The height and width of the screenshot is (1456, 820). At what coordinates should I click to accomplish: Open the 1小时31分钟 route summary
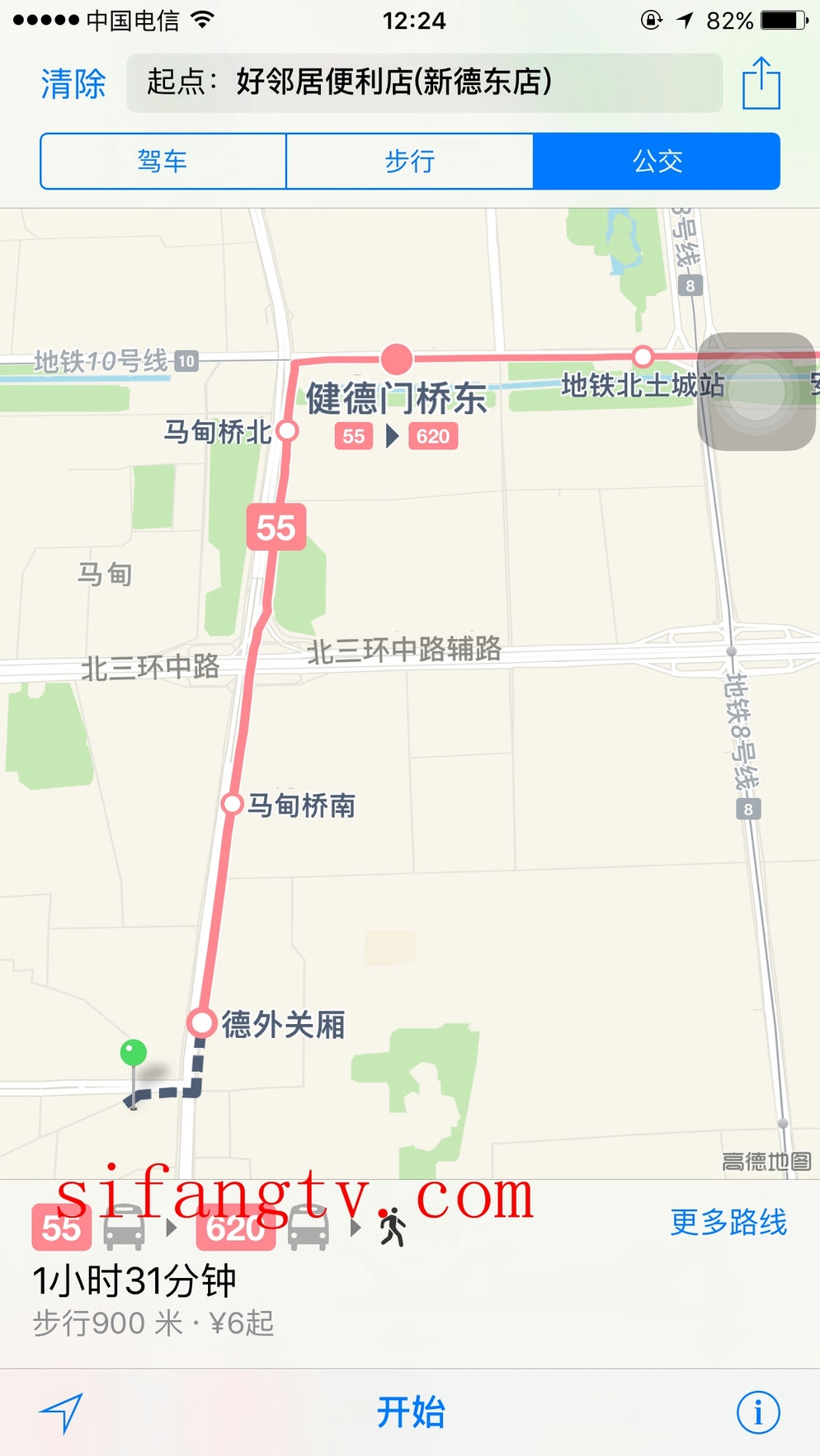click(x=134, y=1281)
